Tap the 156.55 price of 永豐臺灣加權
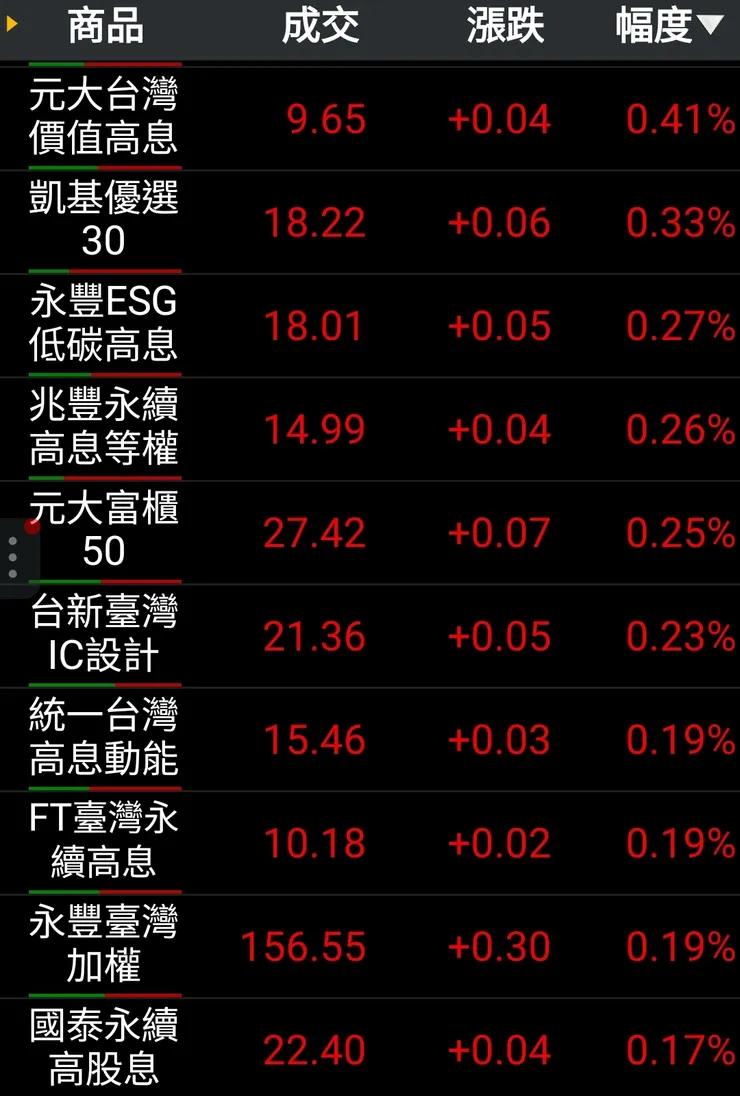The image size is (740, 1096). tap(305, 947)
